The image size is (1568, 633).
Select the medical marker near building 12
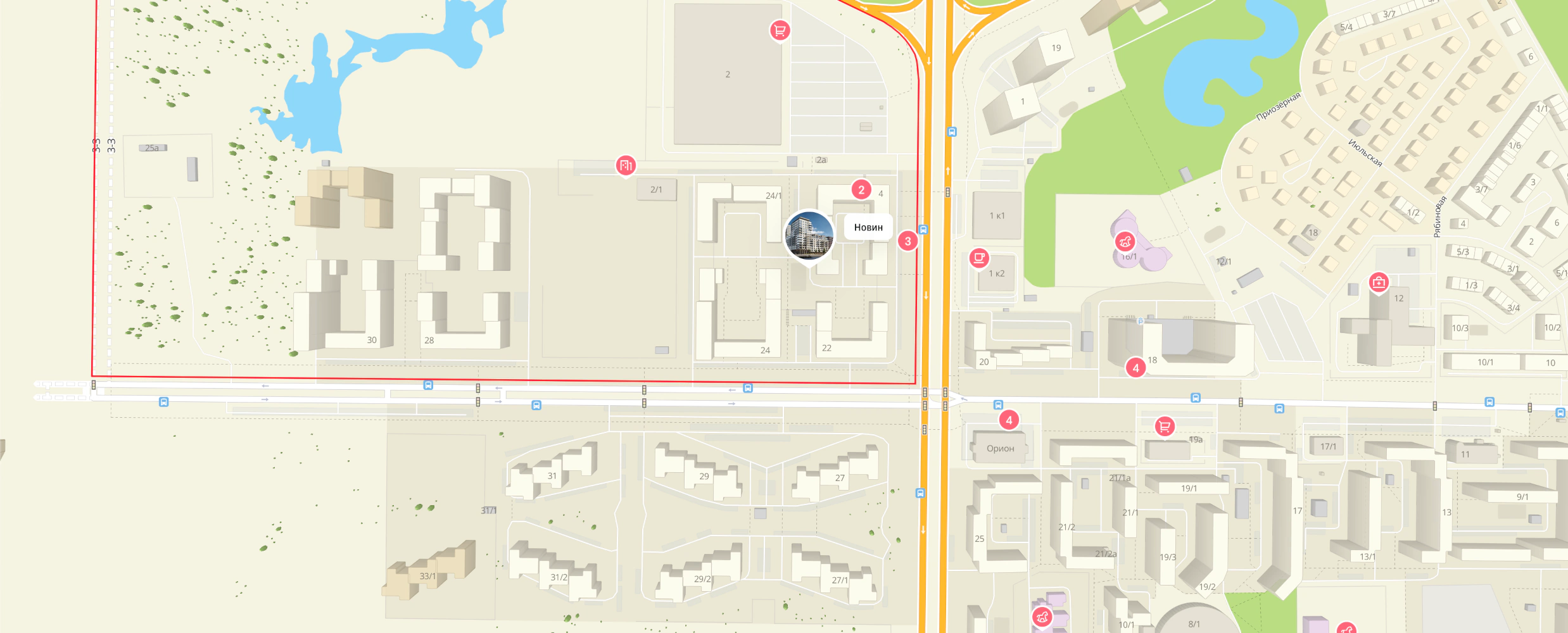click(1379, 282)
